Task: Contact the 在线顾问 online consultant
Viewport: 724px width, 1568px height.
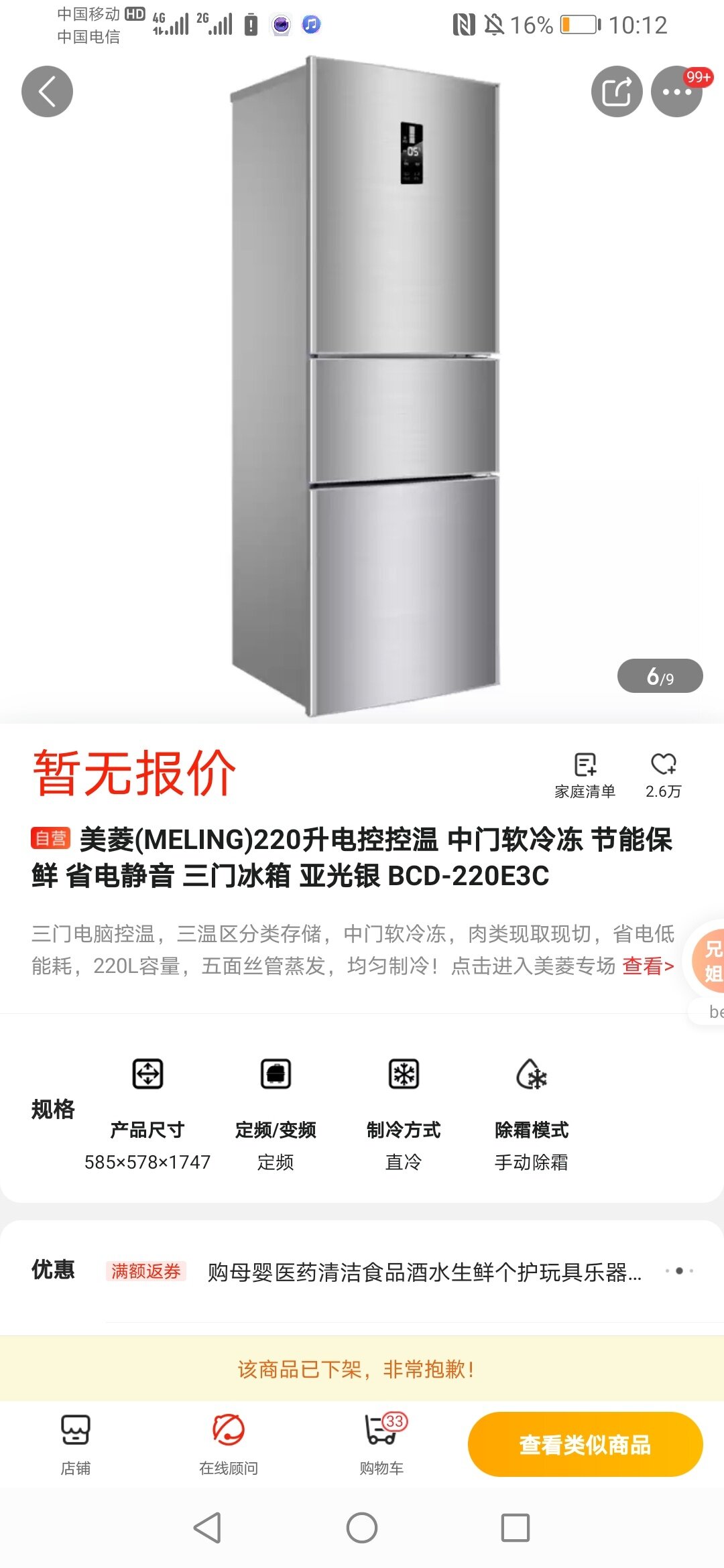Action: tap(228, 1443)
